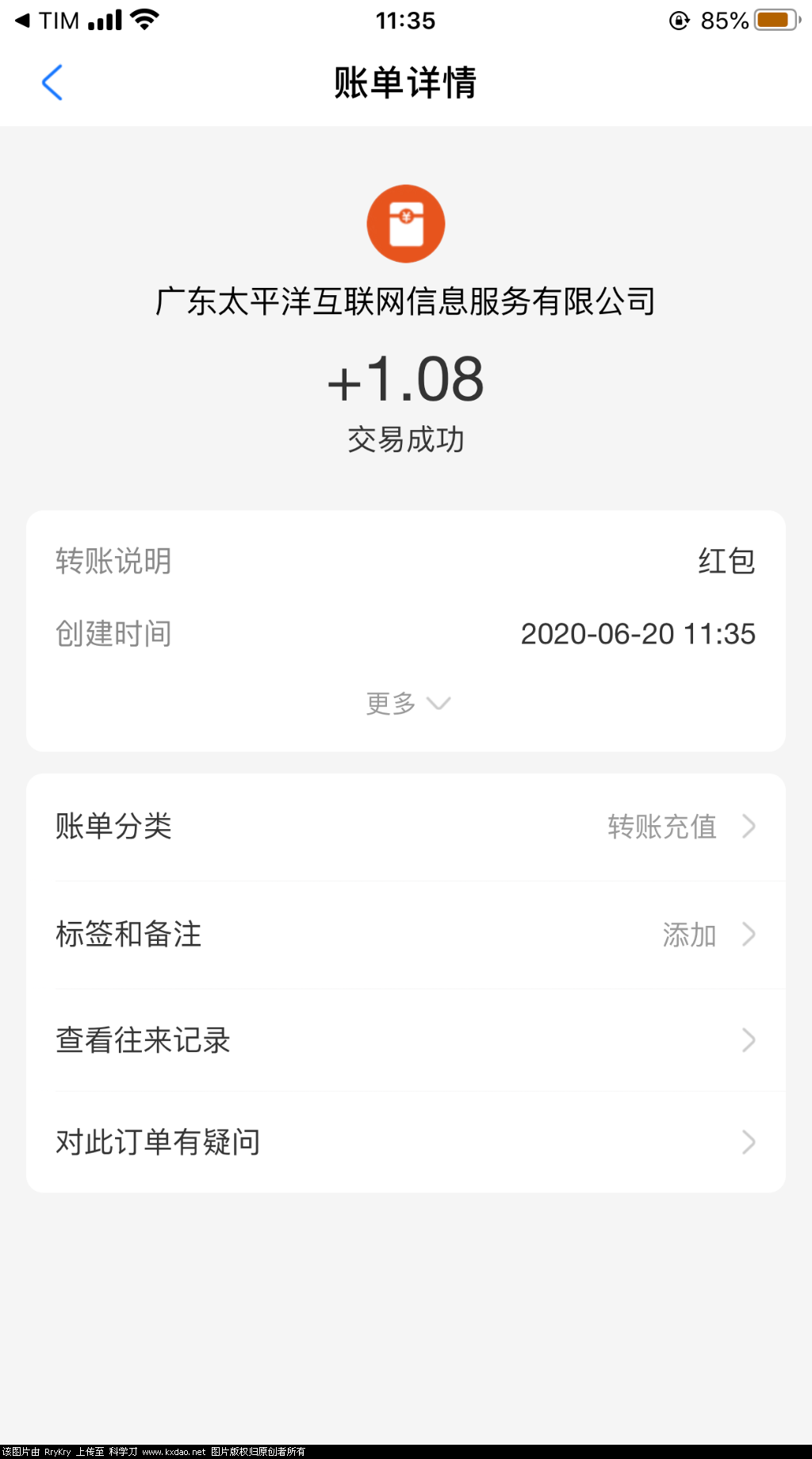The height and width of the screenshot is (1459, 812).
Task: Expand the 更多 section for more details
Action: coord(406,703)
